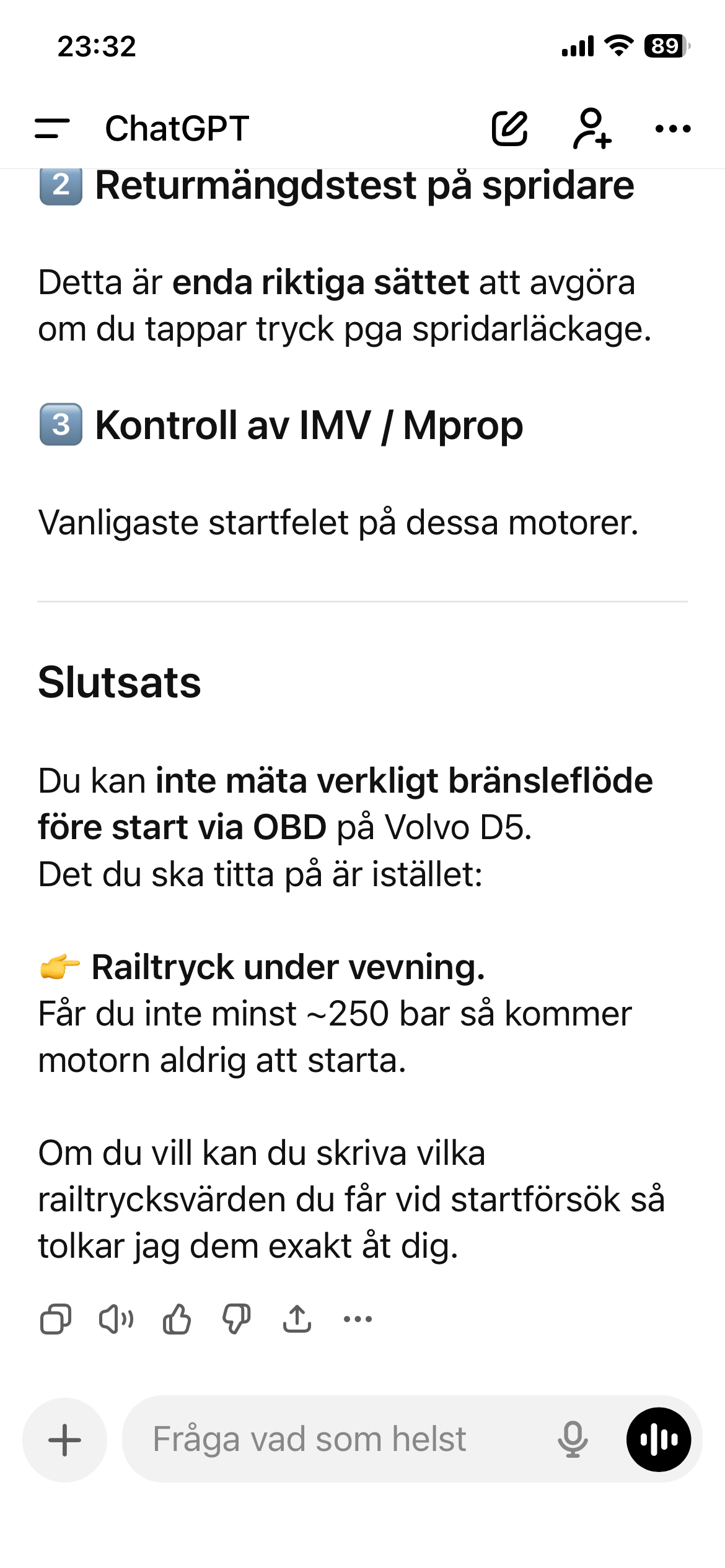Start a new chat with compose icon
Viewport: 725px width, 1568px height.
click(x=509, y=128)
